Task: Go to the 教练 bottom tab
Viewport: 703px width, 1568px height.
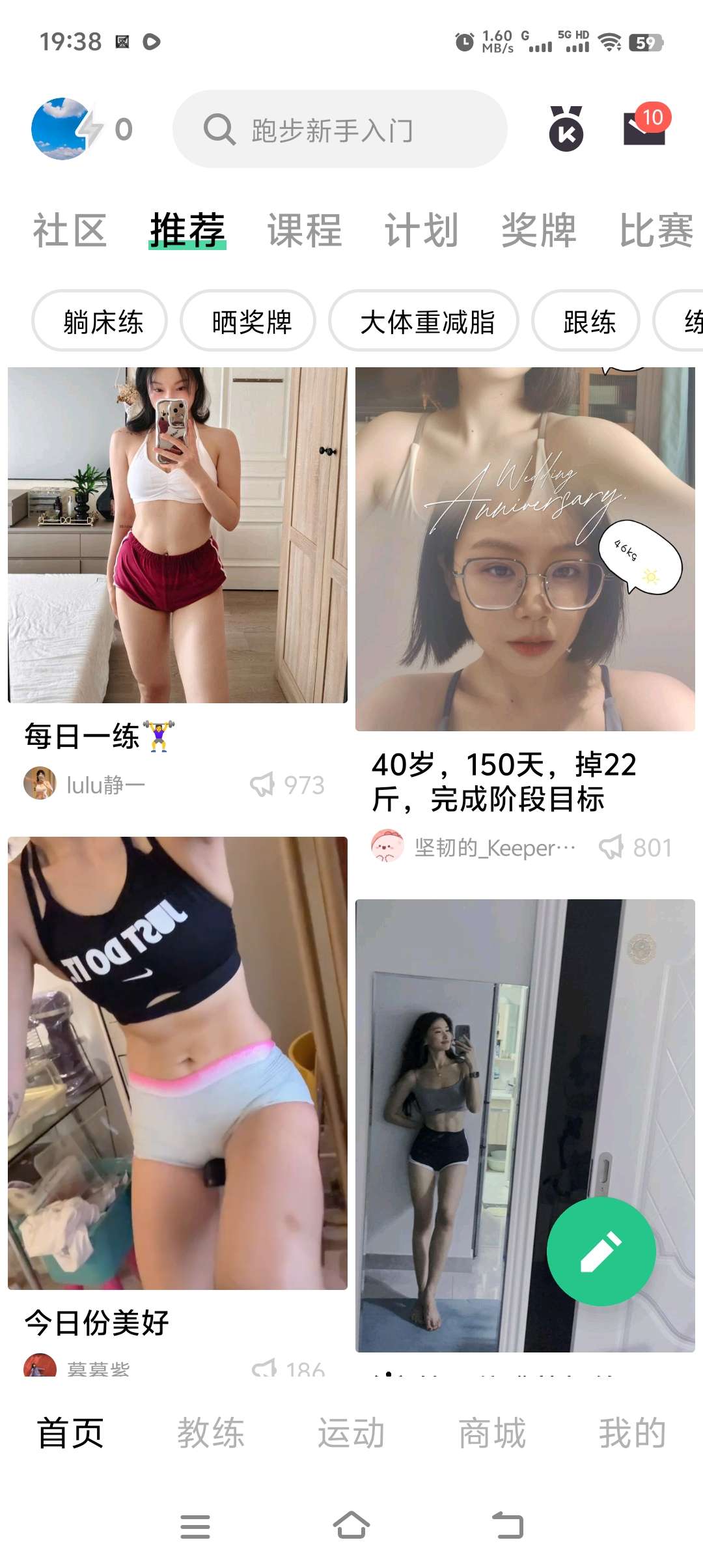Action: (211, 1433)
